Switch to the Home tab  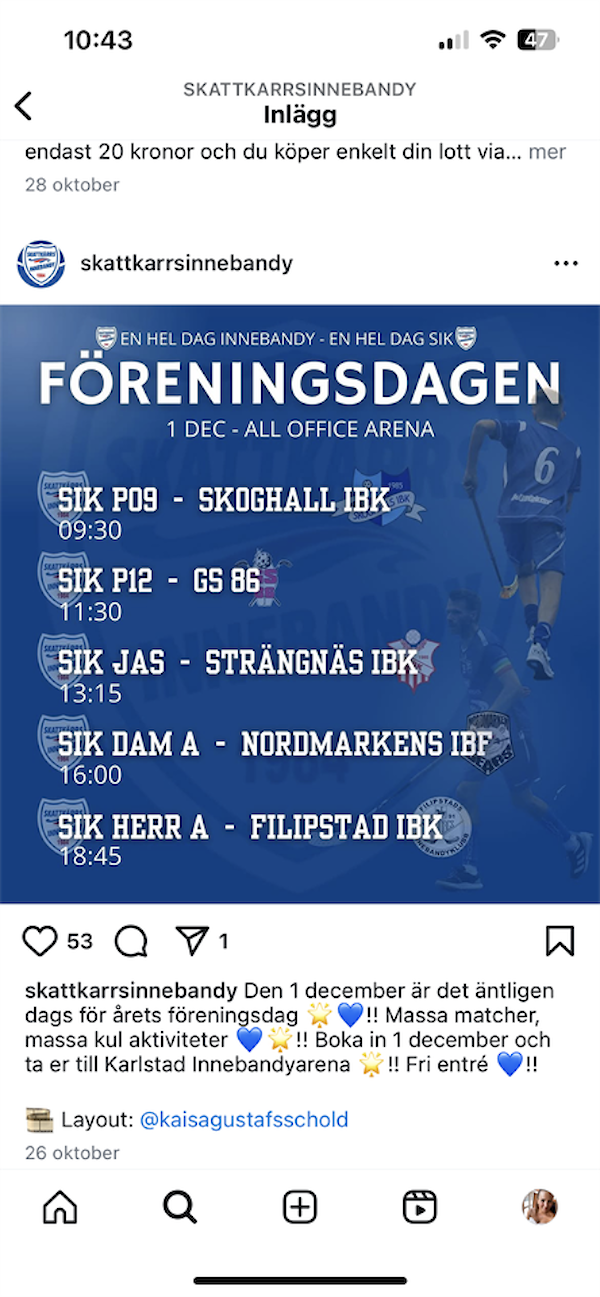point(60,1207)
